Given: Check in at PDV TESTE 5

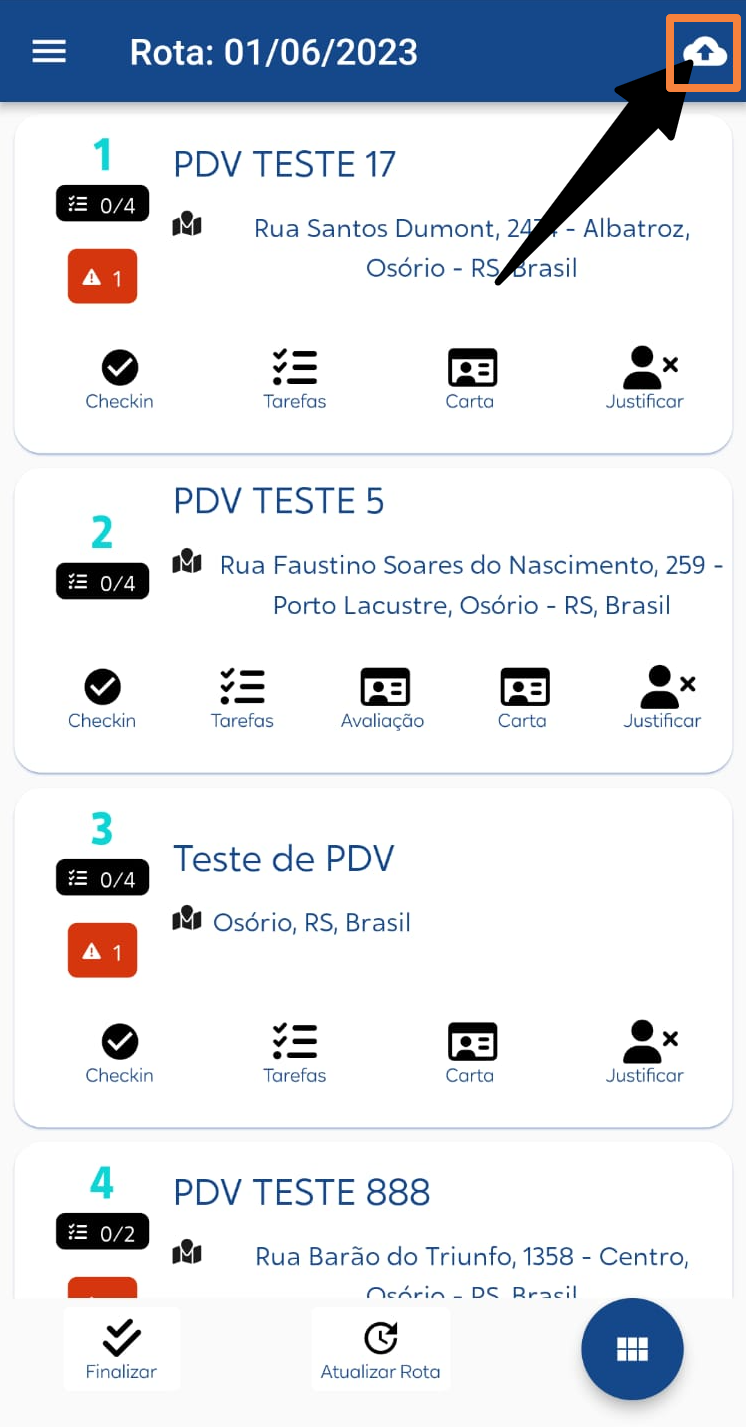Looking at the screenshot, I should [102, 699].
